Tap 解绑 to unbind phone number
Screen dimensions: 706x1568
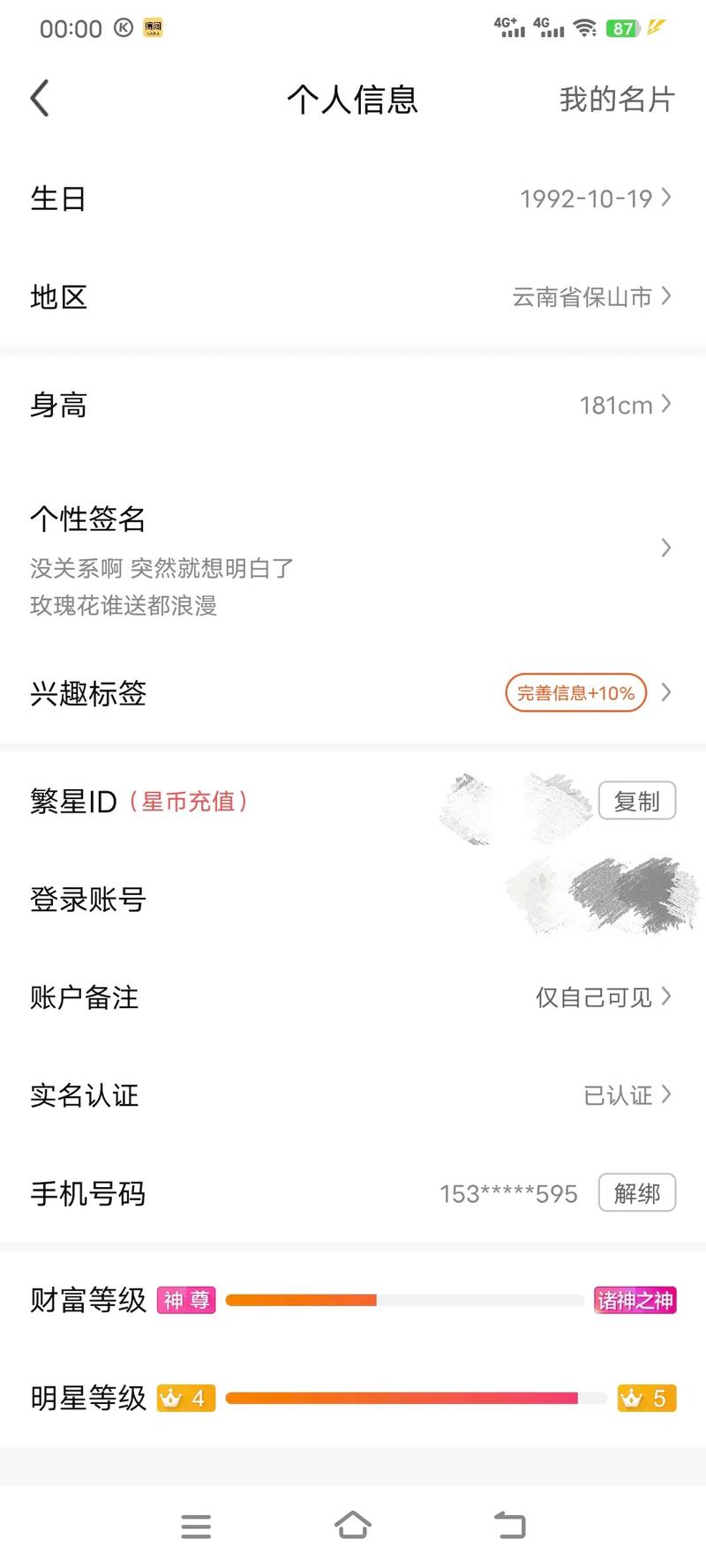(x=636, y=1193)
